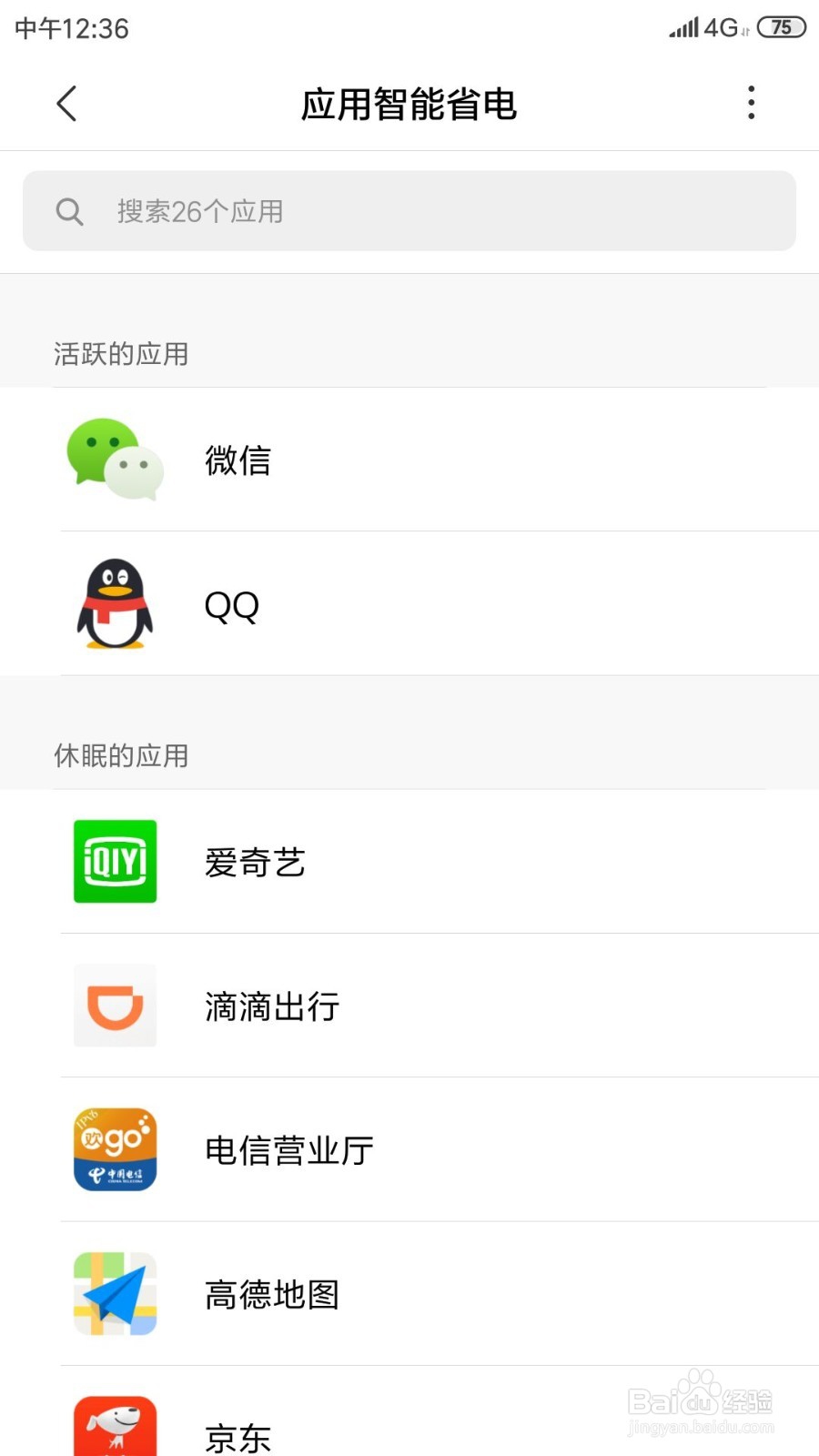Select the QQ penguin icon
819x1456 pixels.
pos(115,603)
